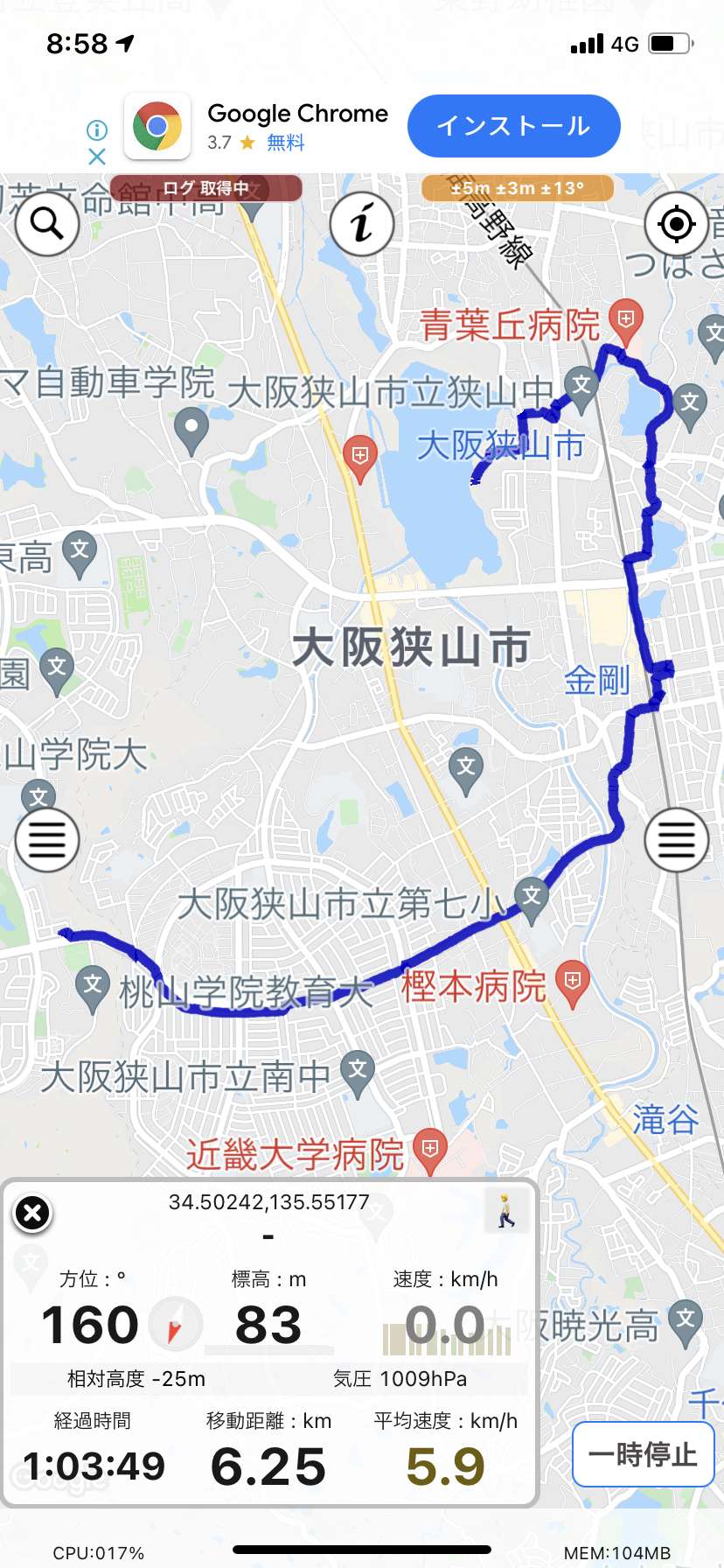The image size is (724, 1568).
Task: Open the 近畿大学病院 map pin
Action: coord(429,1151)
